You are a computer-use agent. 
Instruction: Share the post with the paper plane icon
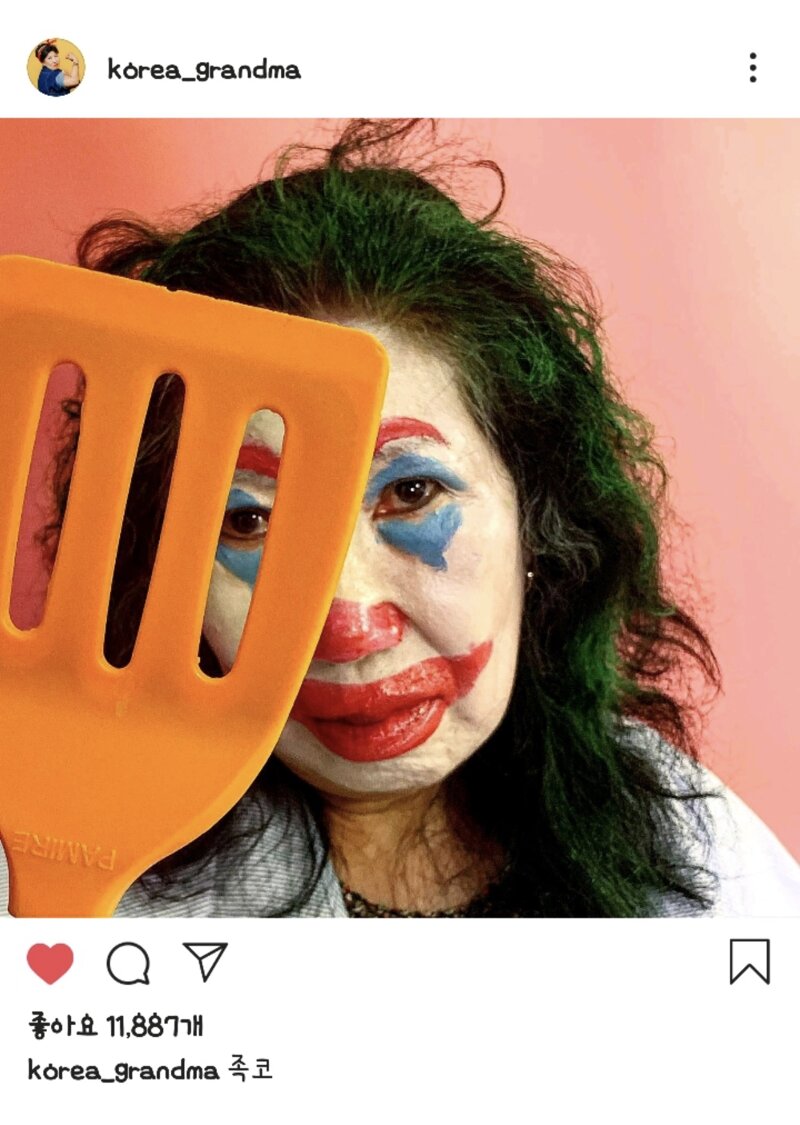coord(205,961)
